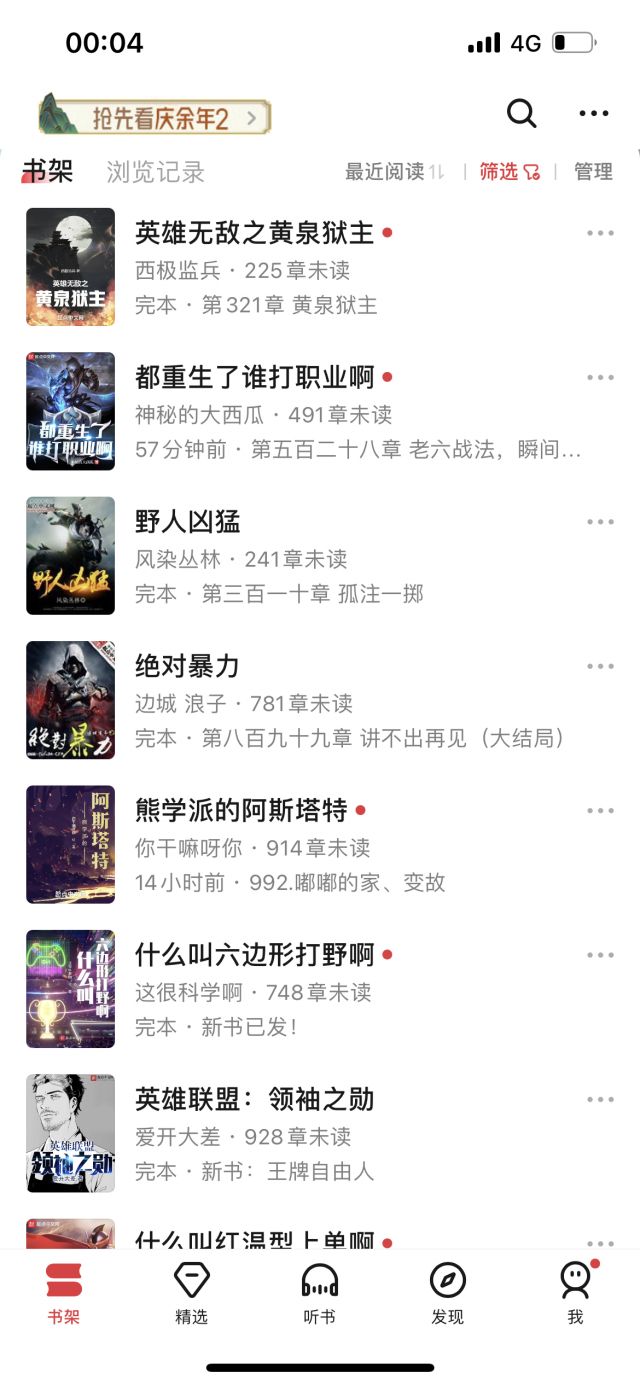Open the book 都重生了谁打职业啊
640x1385 pixels.
254,378
